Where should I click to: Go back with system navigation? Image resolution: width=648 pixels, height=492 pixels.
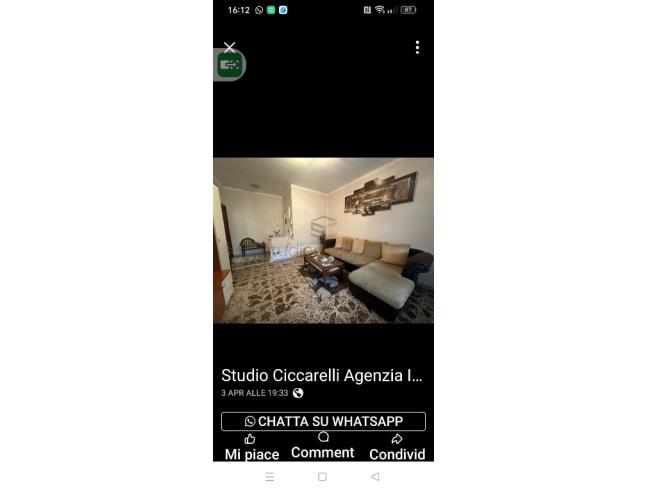[x=375, y=477]
